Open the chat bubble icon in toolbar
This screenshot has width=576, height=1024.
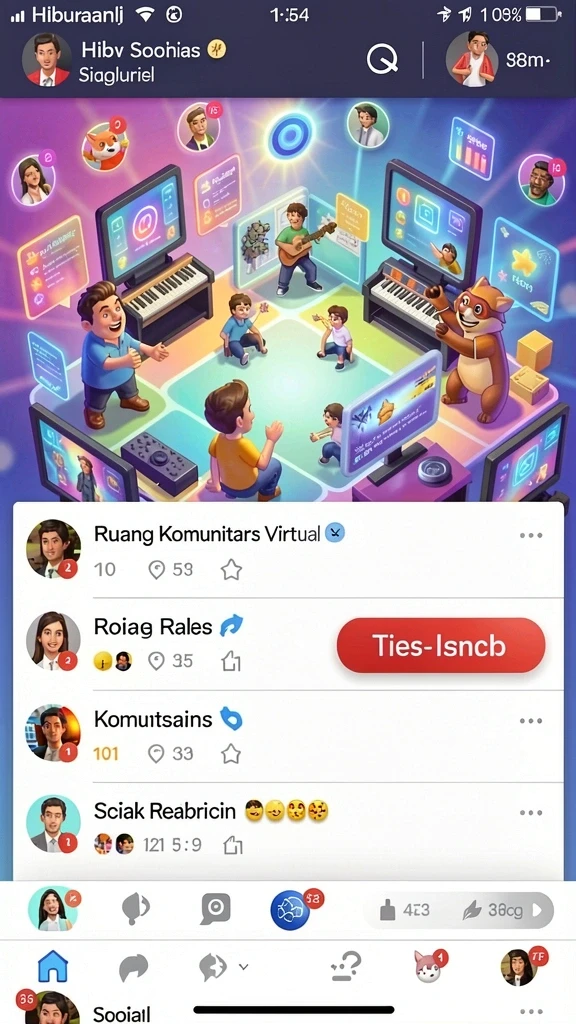pyautogui.click(x=216, y=908)
